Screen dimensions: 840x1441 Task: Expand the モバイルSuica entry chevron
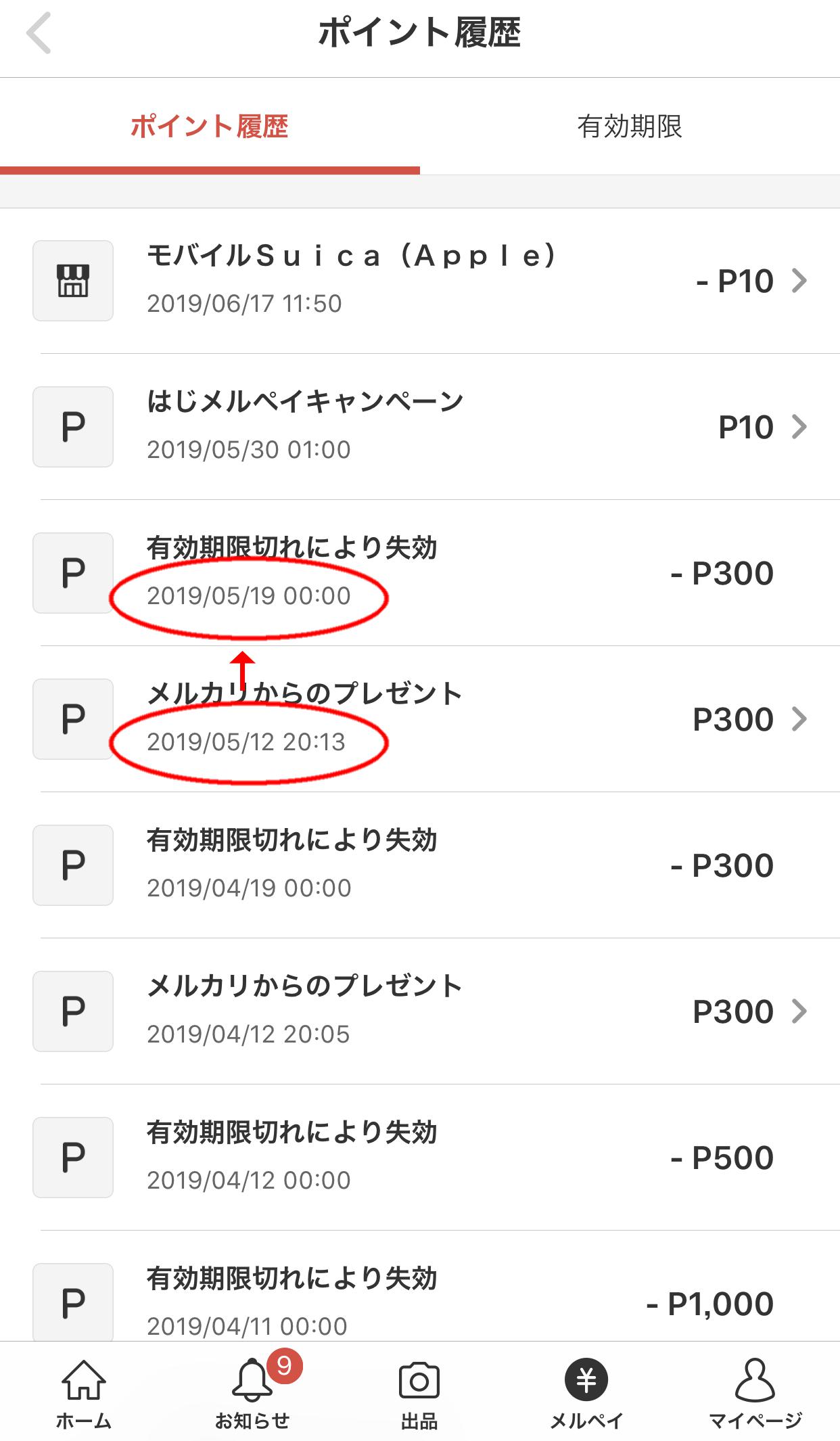[x=801, y=280]
